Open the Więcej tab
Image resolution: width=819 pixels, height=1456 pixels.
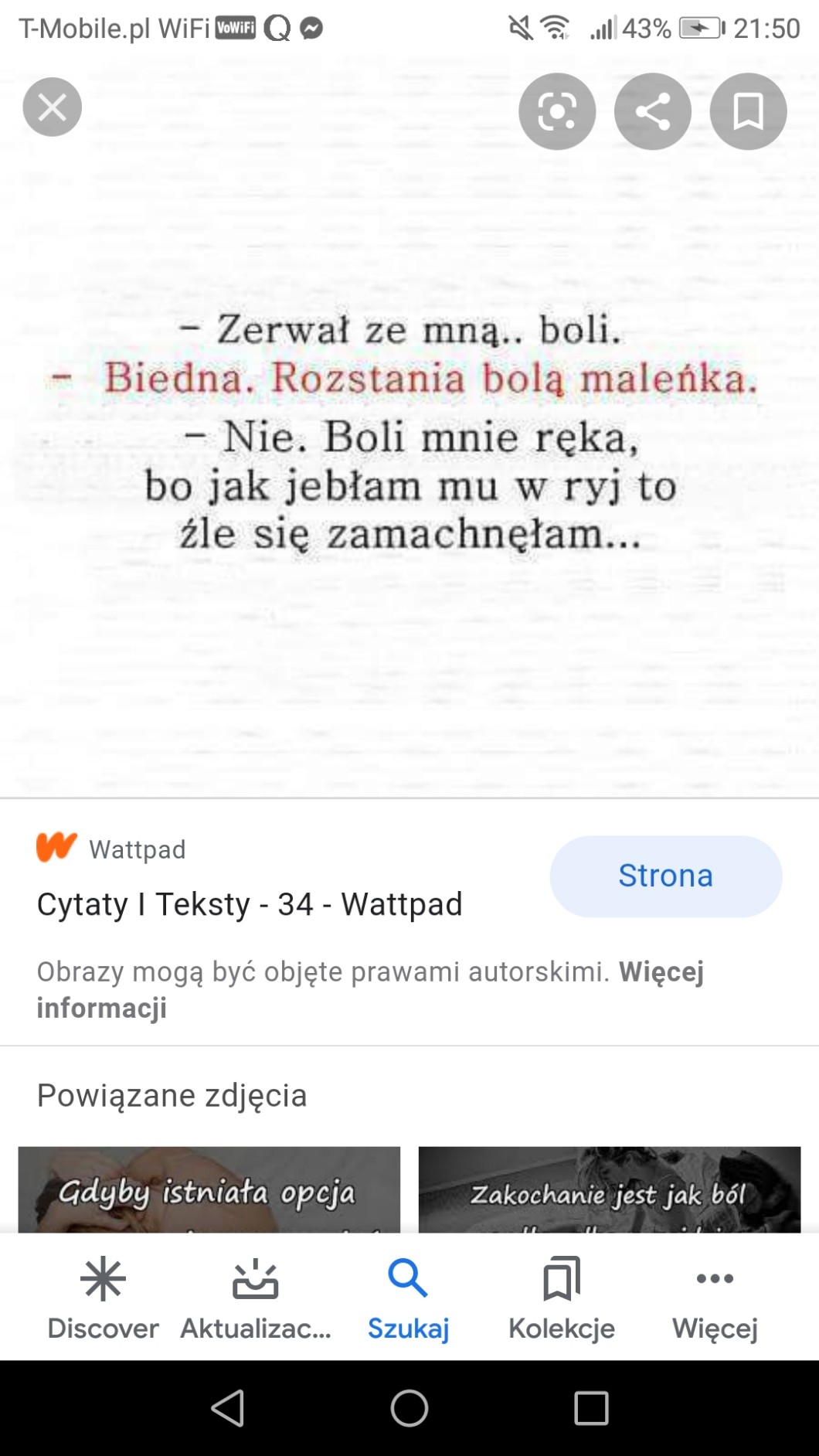715,1298
